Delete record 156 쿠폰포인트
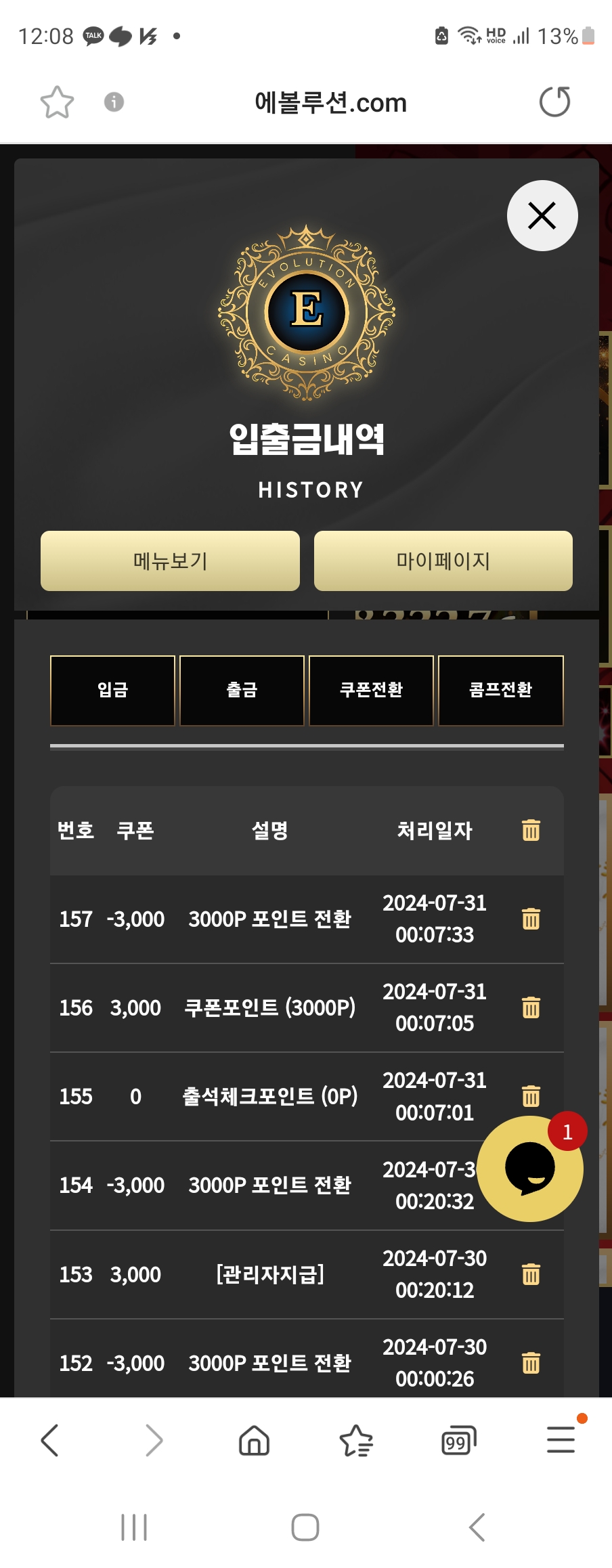This screenshot has width=612, height=1568. 531,1007
